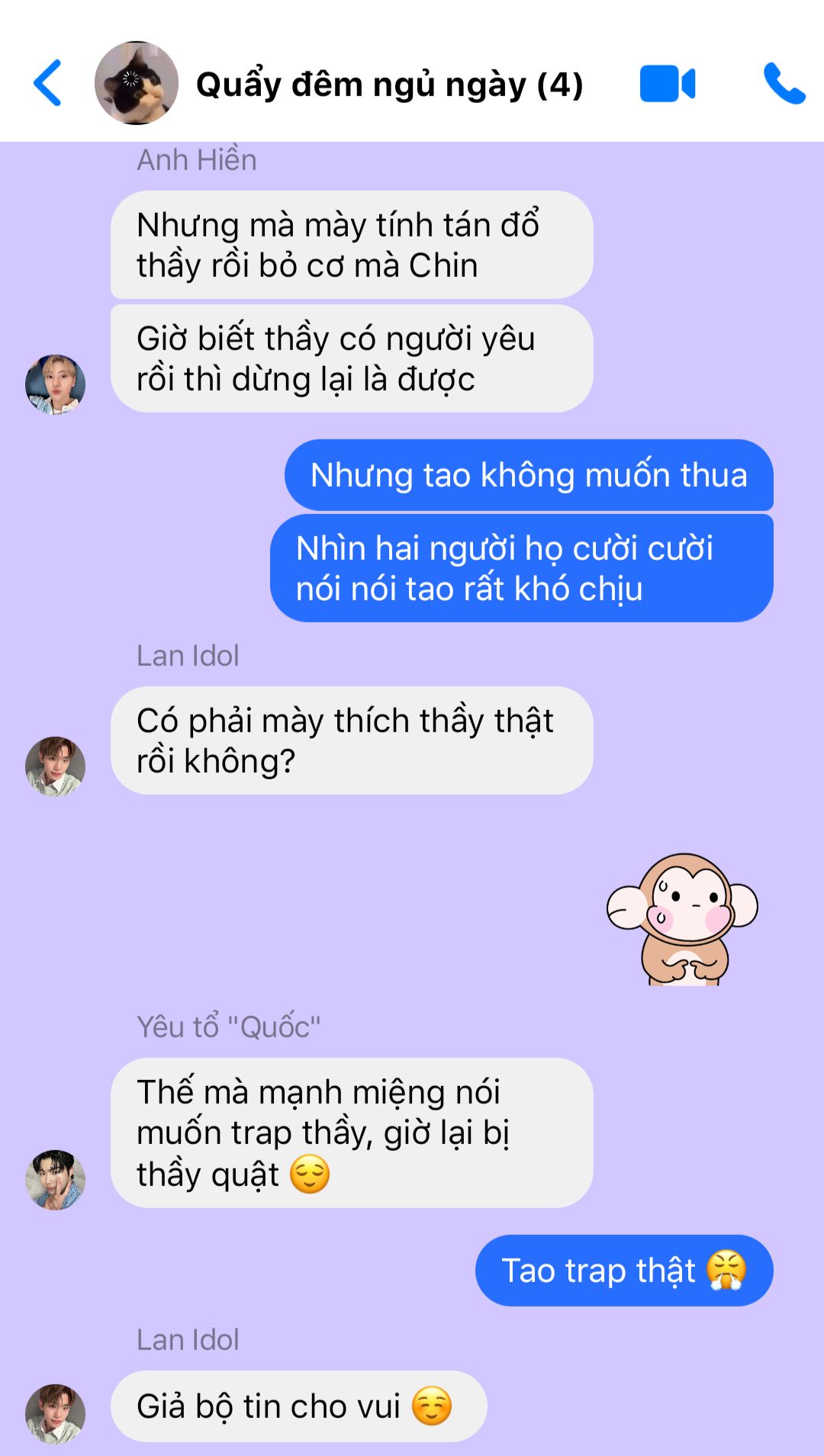Go back using the blue arrow
Screen dimensions: 824x1456
point(47,83)
